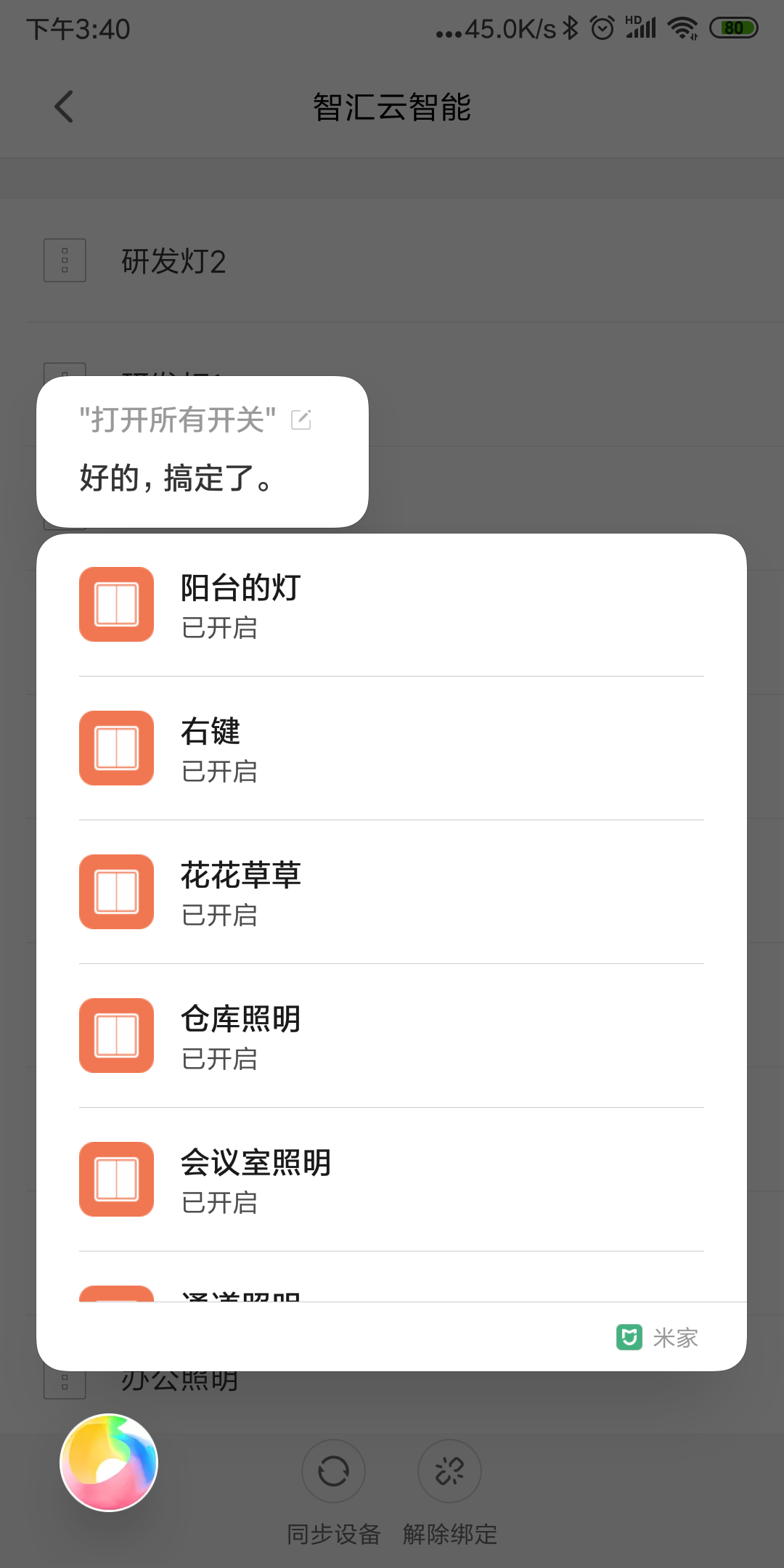Open the 米家 app link

(x=658, y=1337)
